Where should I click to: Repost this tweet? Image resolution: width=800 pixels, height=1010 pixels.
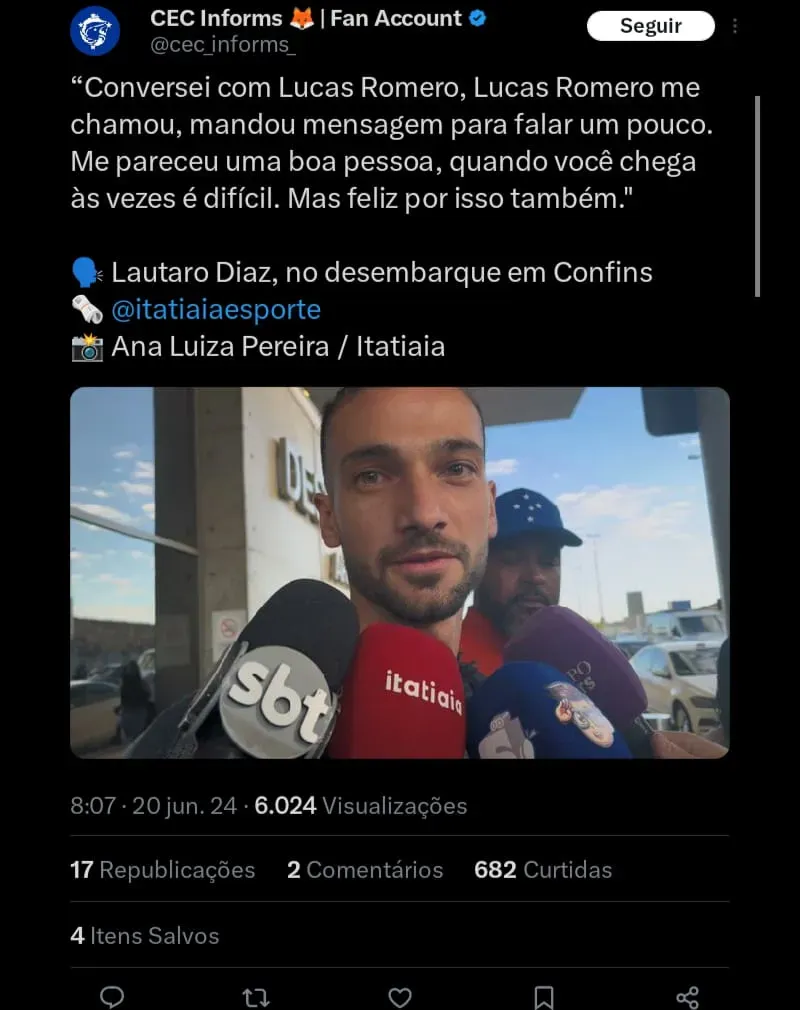[x=256, y=996]
